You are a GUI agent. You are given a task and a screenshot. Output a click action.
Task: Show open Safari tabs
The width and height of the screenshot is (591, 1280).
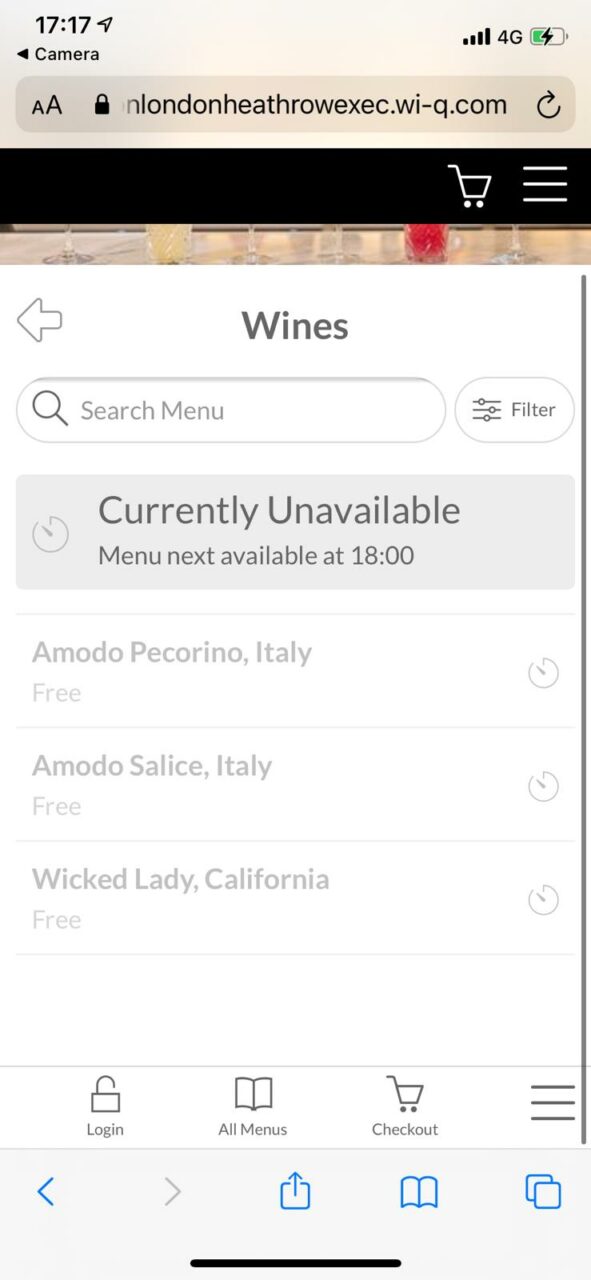(543, 1192)
